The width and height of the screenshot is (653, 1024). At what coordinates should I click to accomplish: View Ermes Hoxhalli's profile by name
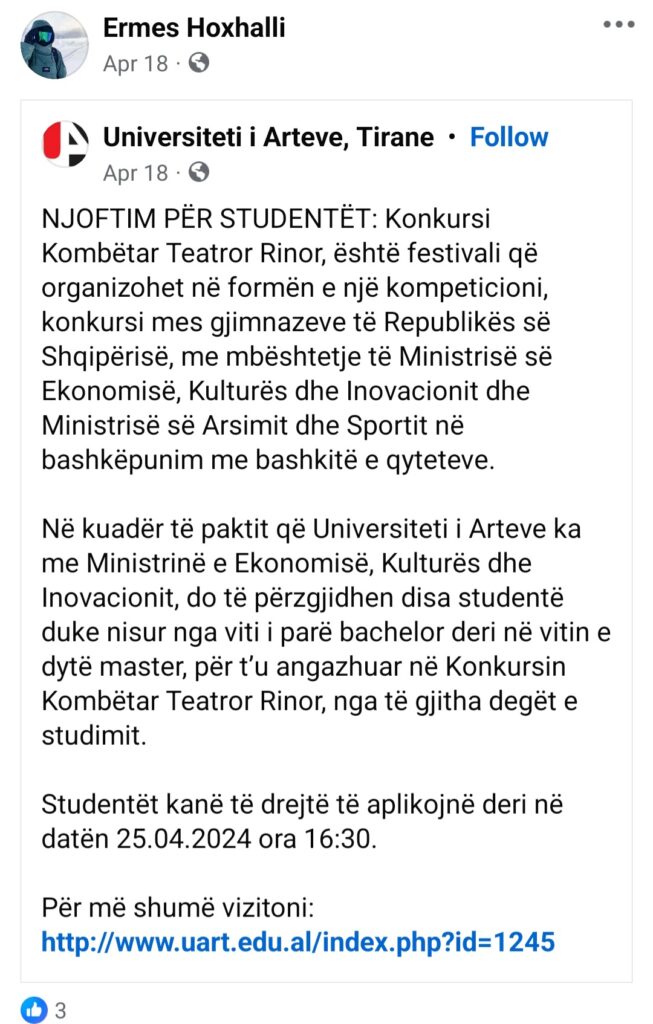[x=194, y=28]
